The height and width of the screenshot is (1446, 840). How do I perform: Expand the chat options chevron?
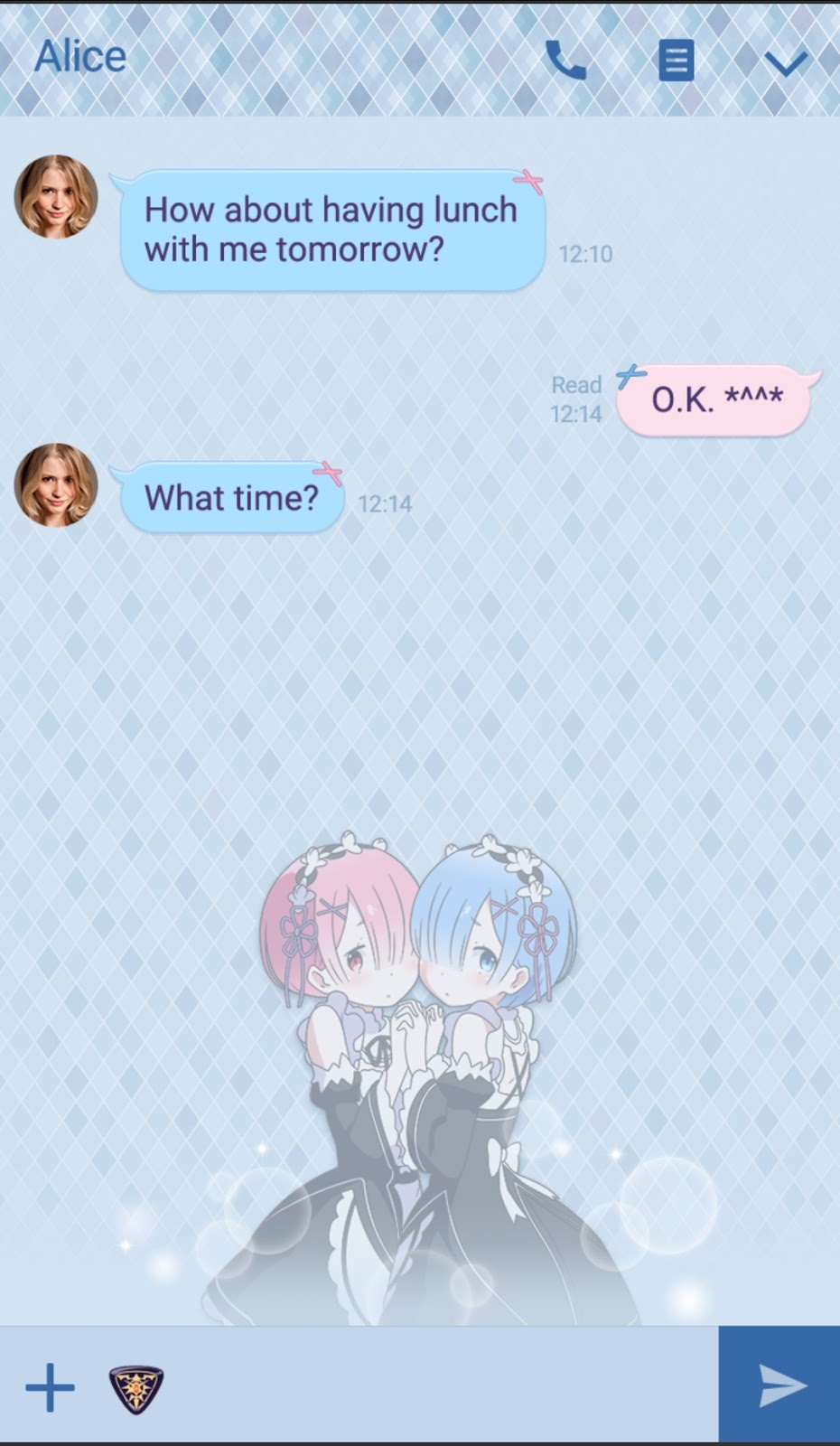(x=785, y=63)
